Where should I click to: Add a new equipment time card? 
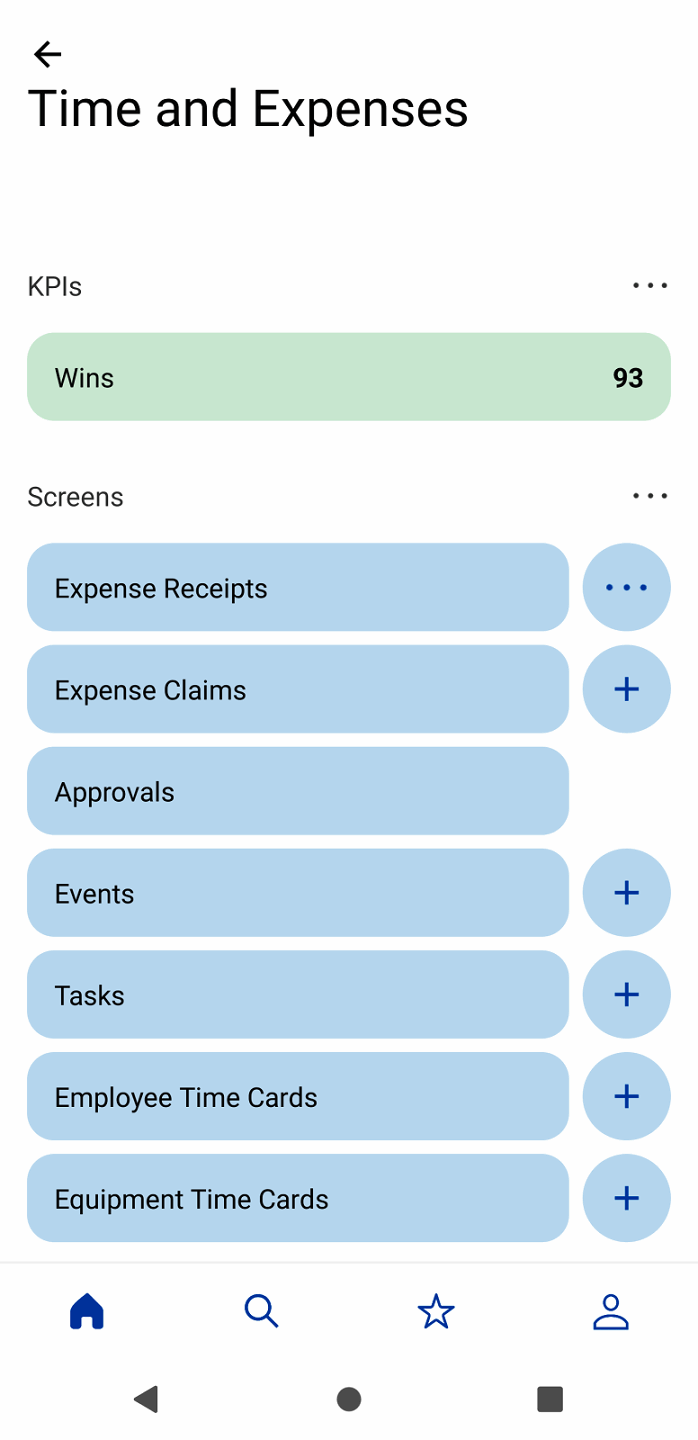(626, 1199)
